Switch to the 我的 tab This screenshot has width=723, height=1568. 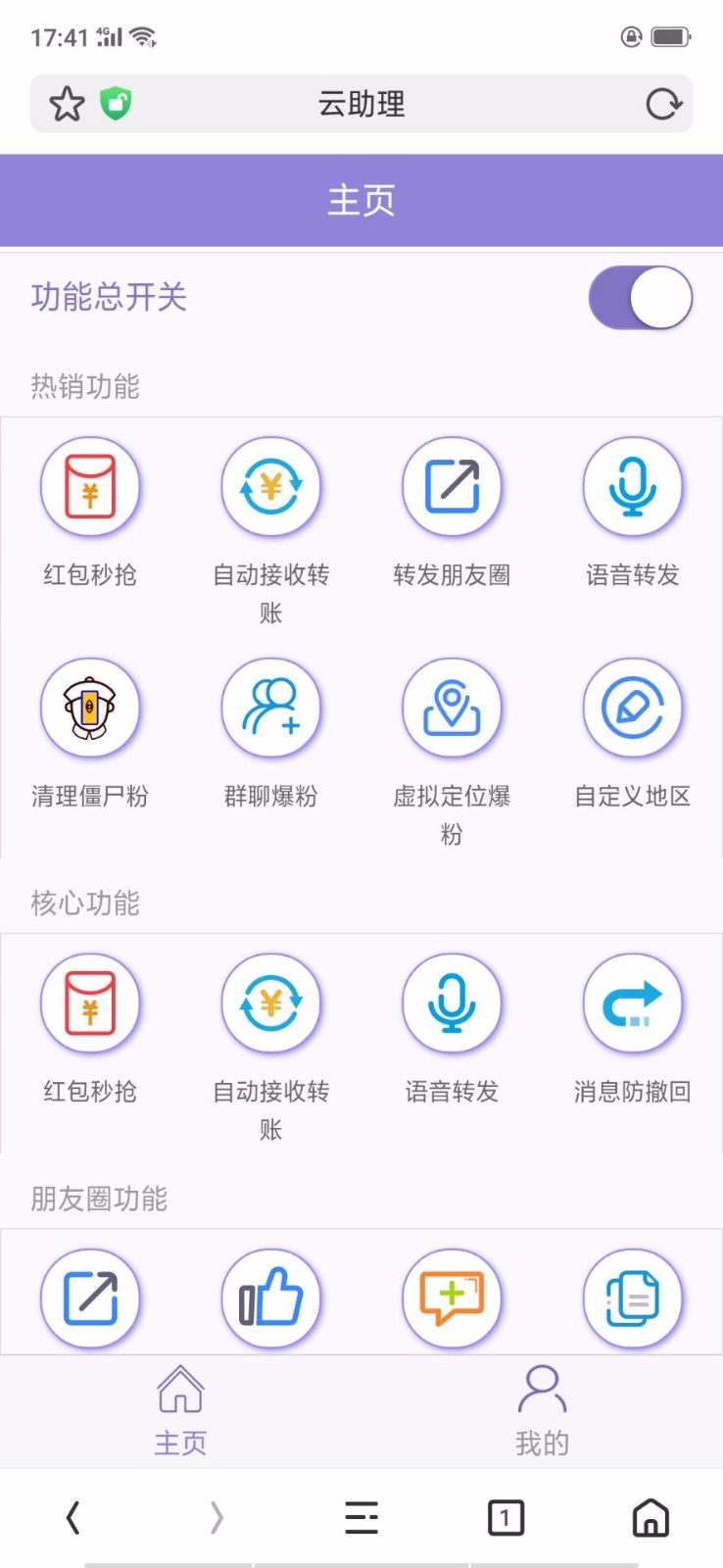pyautogui.click(x=542, y=1411)
